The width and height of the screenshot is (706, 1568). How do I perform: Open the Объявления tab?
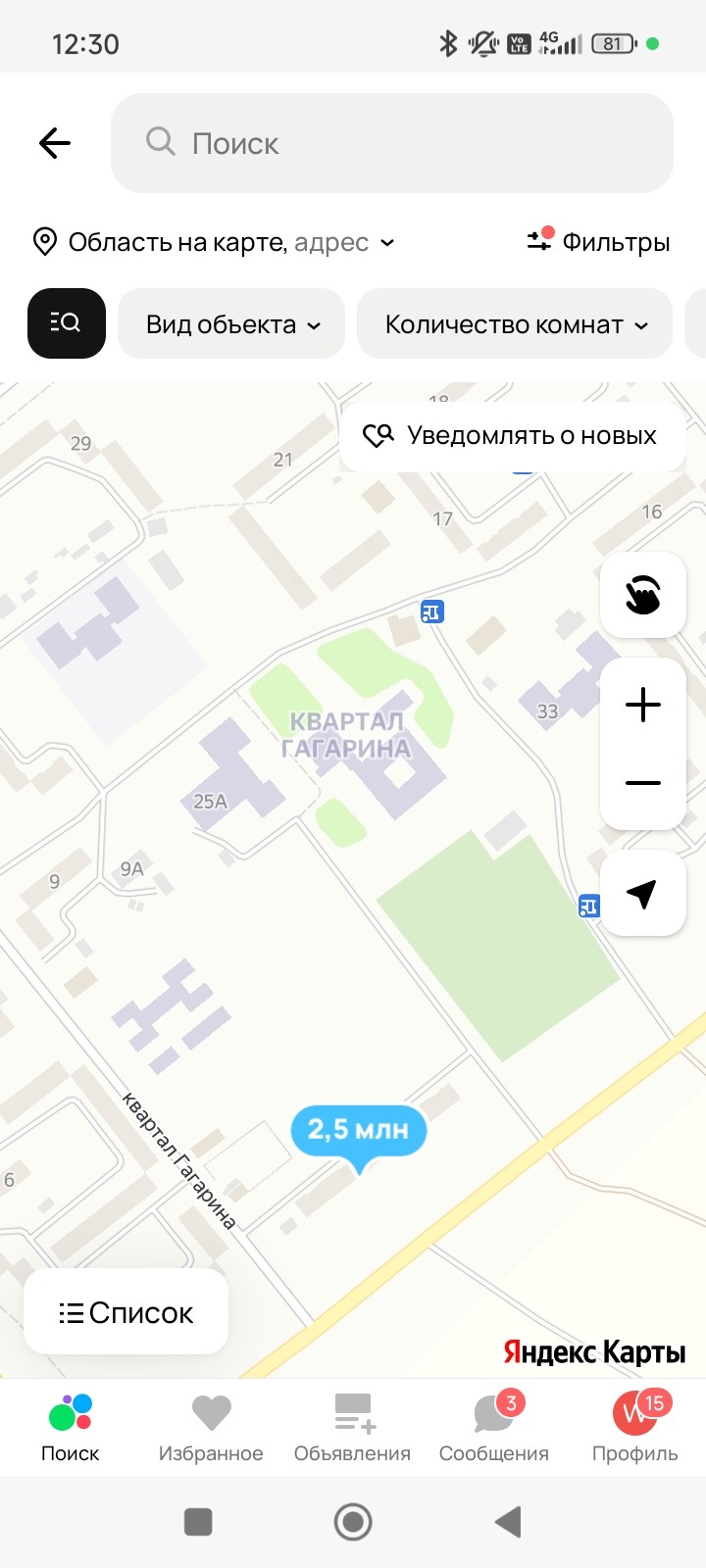point(352,1427)
